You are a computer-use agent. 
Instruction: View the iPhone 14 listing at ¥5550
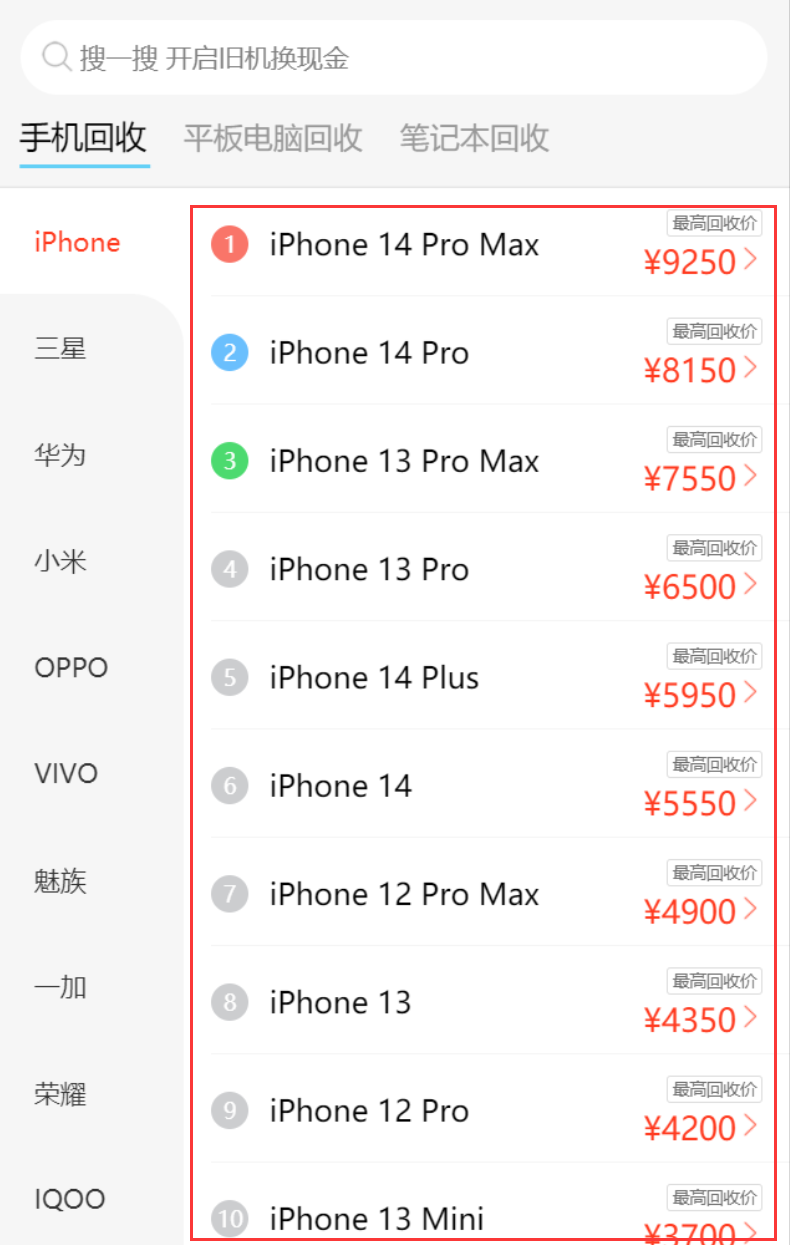pos(484,786)
